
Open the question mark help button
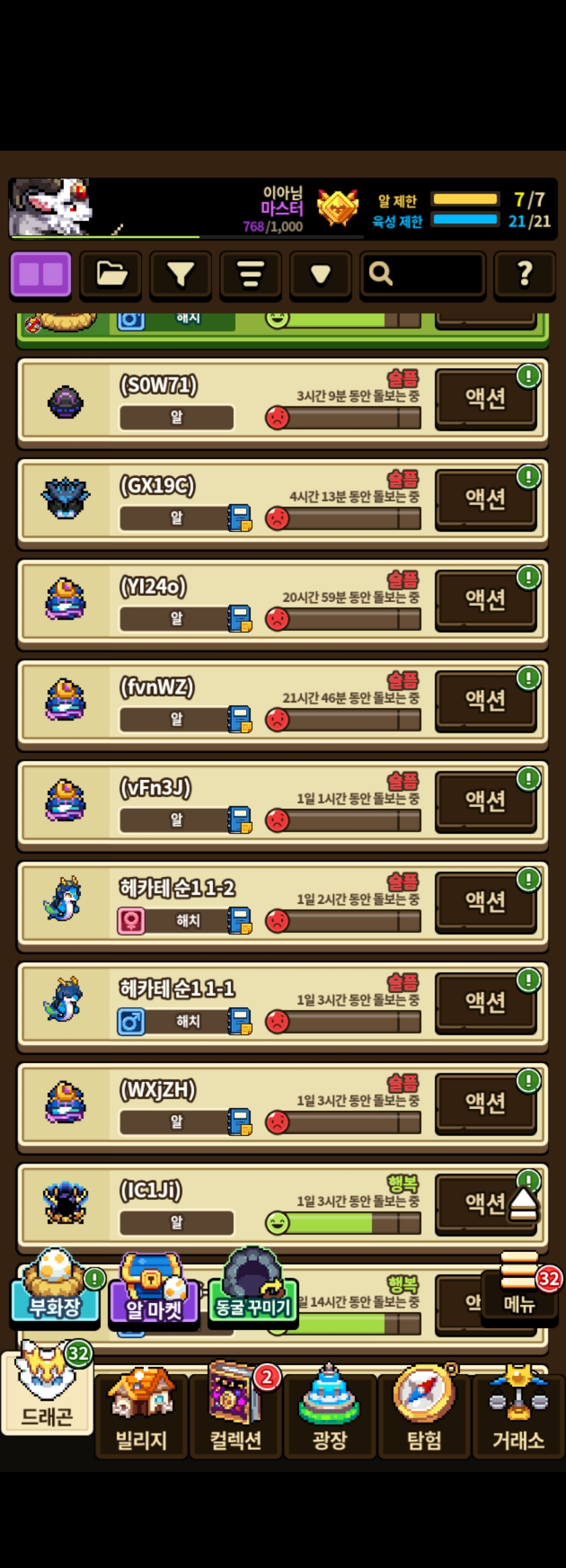coord(525,274)
